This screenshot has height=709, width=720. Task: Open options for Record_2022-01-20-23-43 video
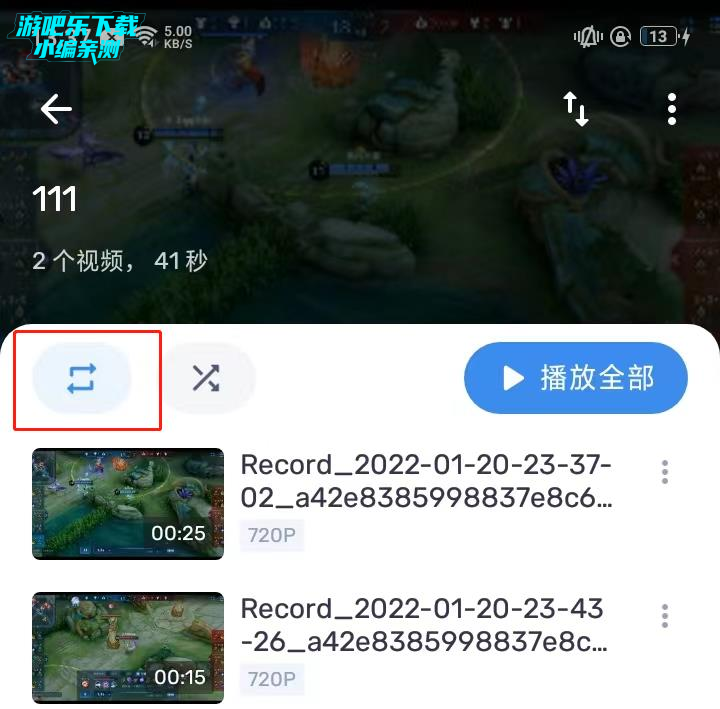(664, 615)
